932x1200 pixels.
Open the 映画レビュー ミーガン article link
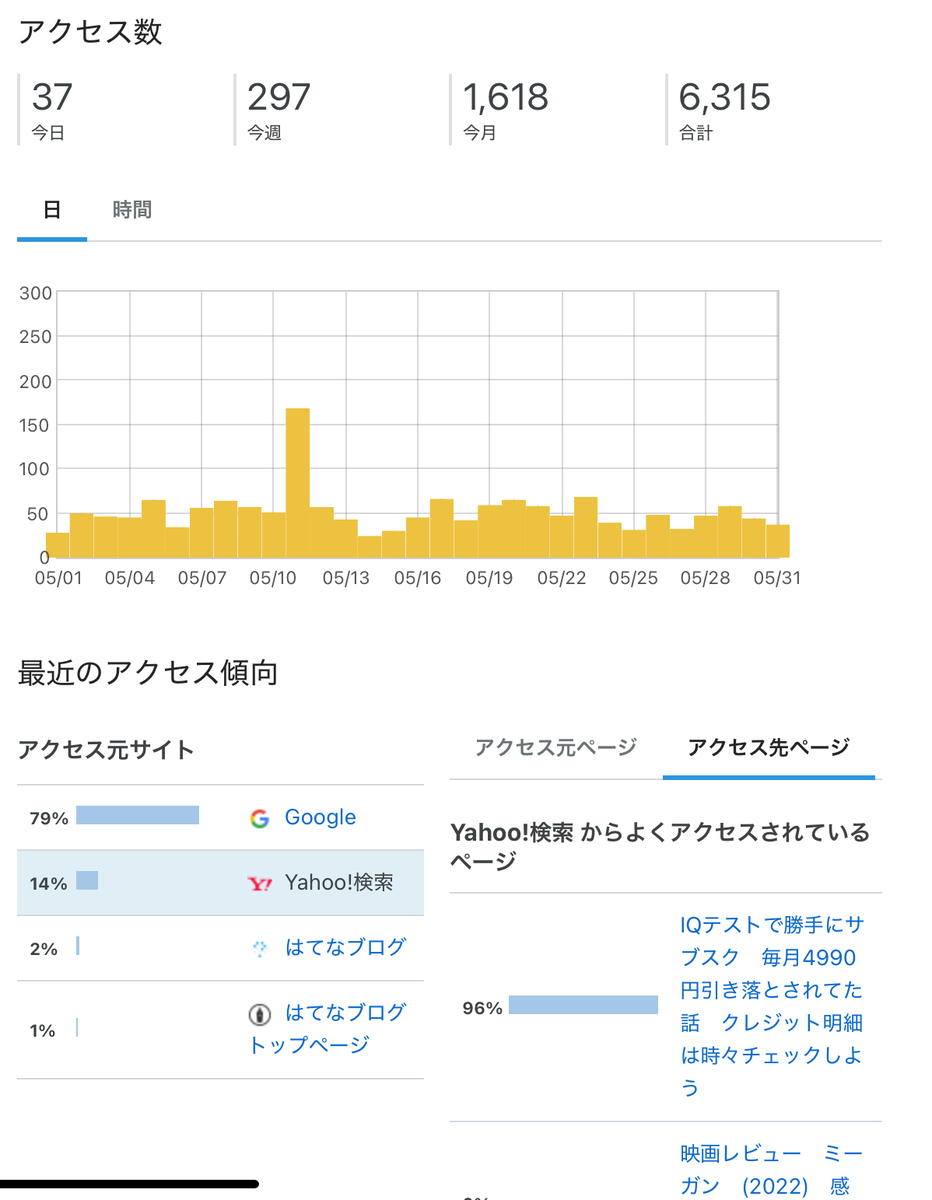[771, 1170]
